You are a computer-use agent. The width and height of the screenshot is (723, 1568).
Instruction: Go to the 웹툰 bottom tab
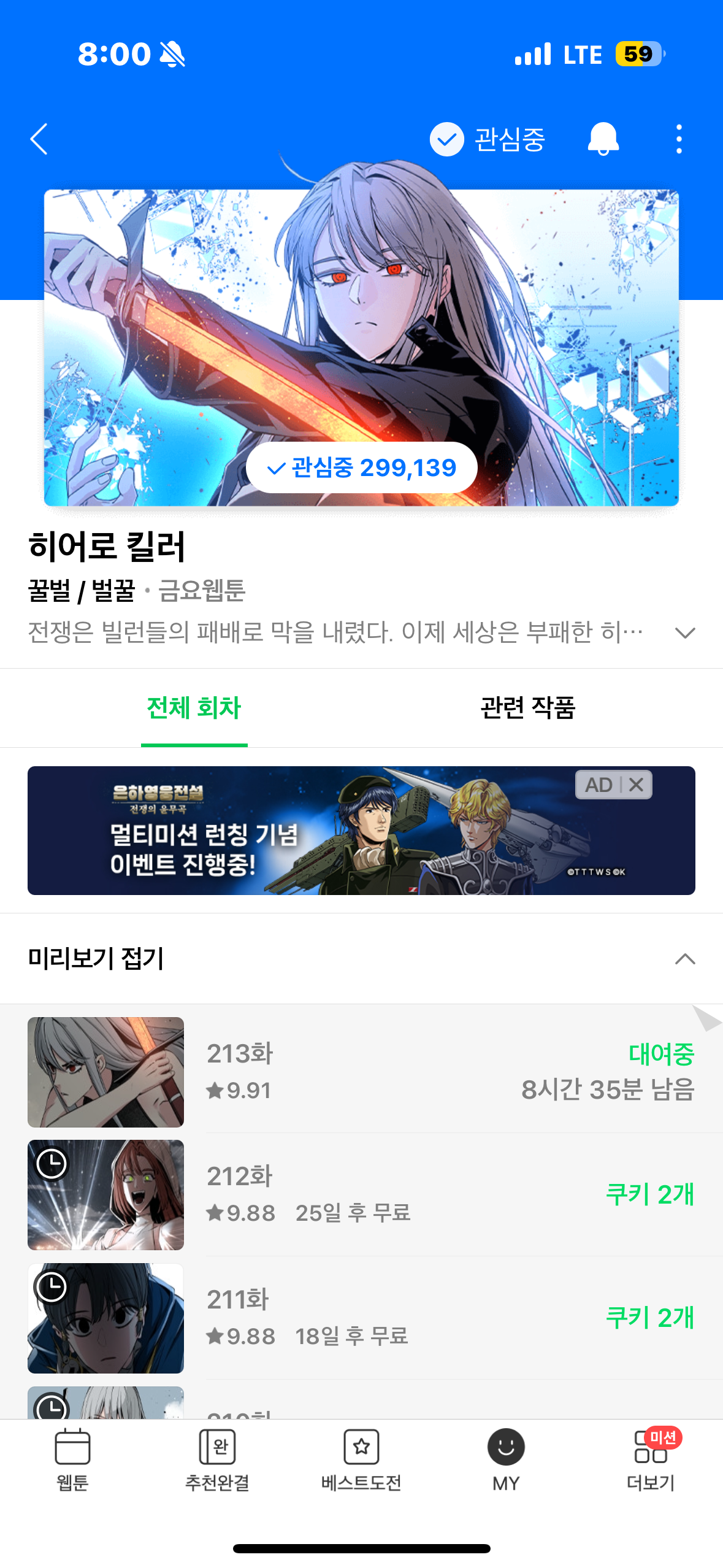[72, 1460]
